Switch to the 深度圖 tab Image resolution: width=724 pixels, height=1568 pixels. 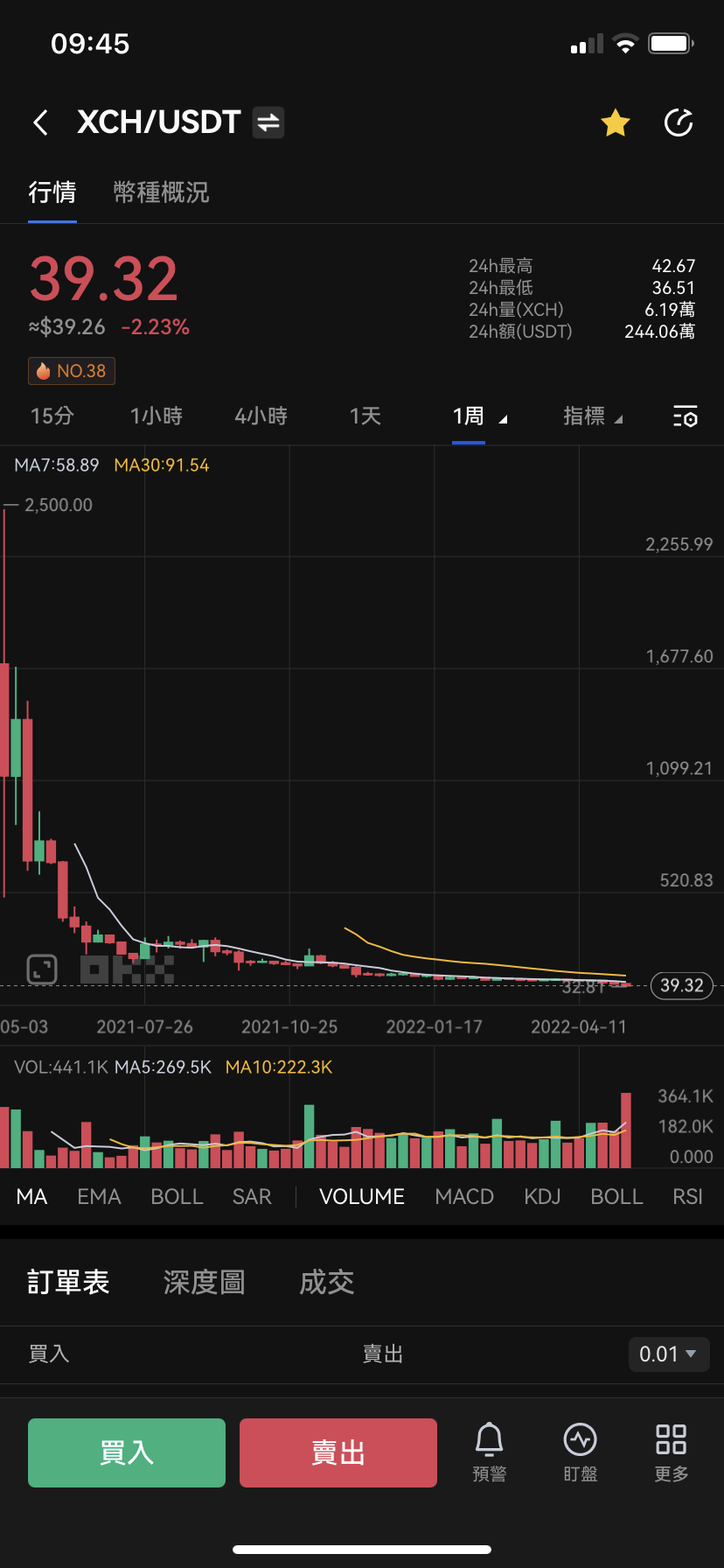click(204, 1283)
